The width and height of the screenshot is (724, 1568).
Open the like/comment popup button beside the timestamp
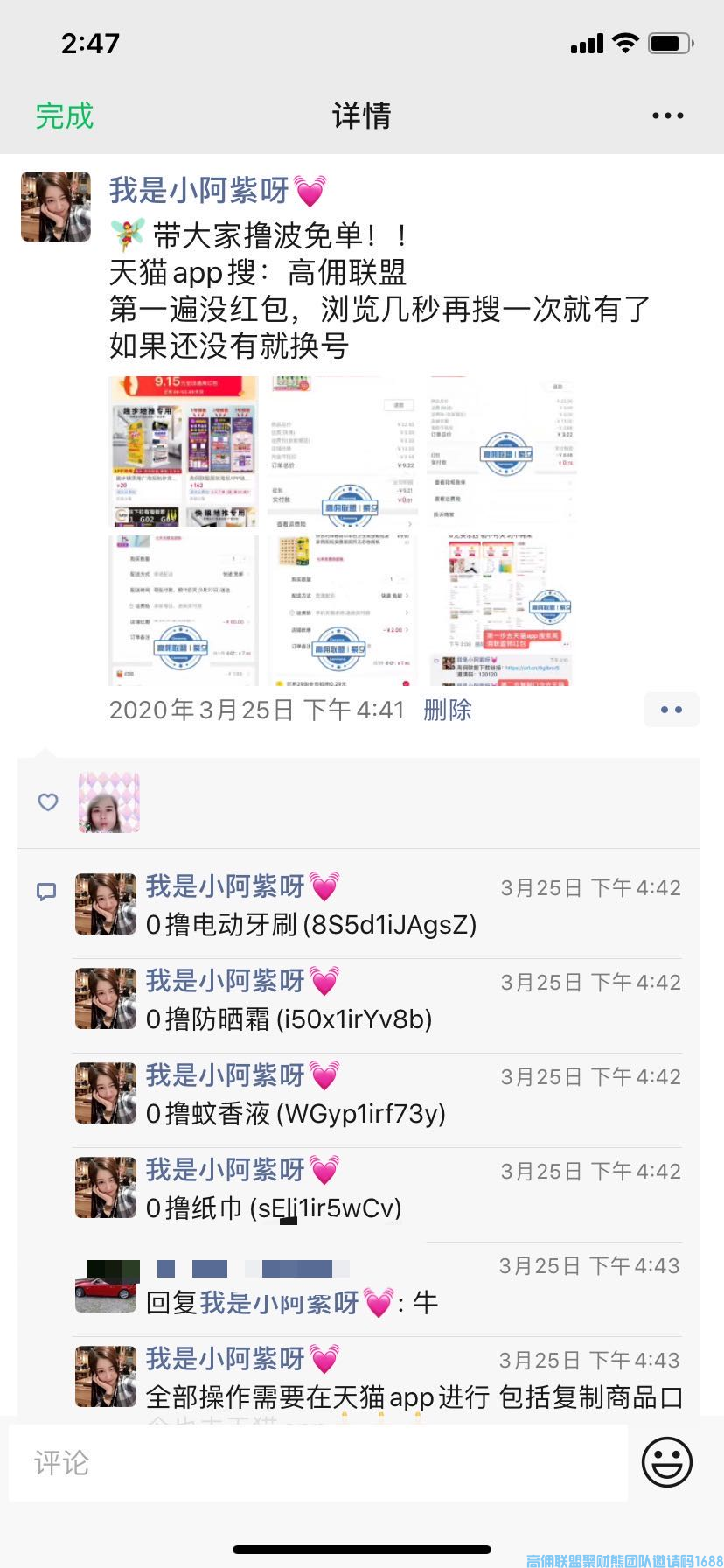tap(671, 710)
